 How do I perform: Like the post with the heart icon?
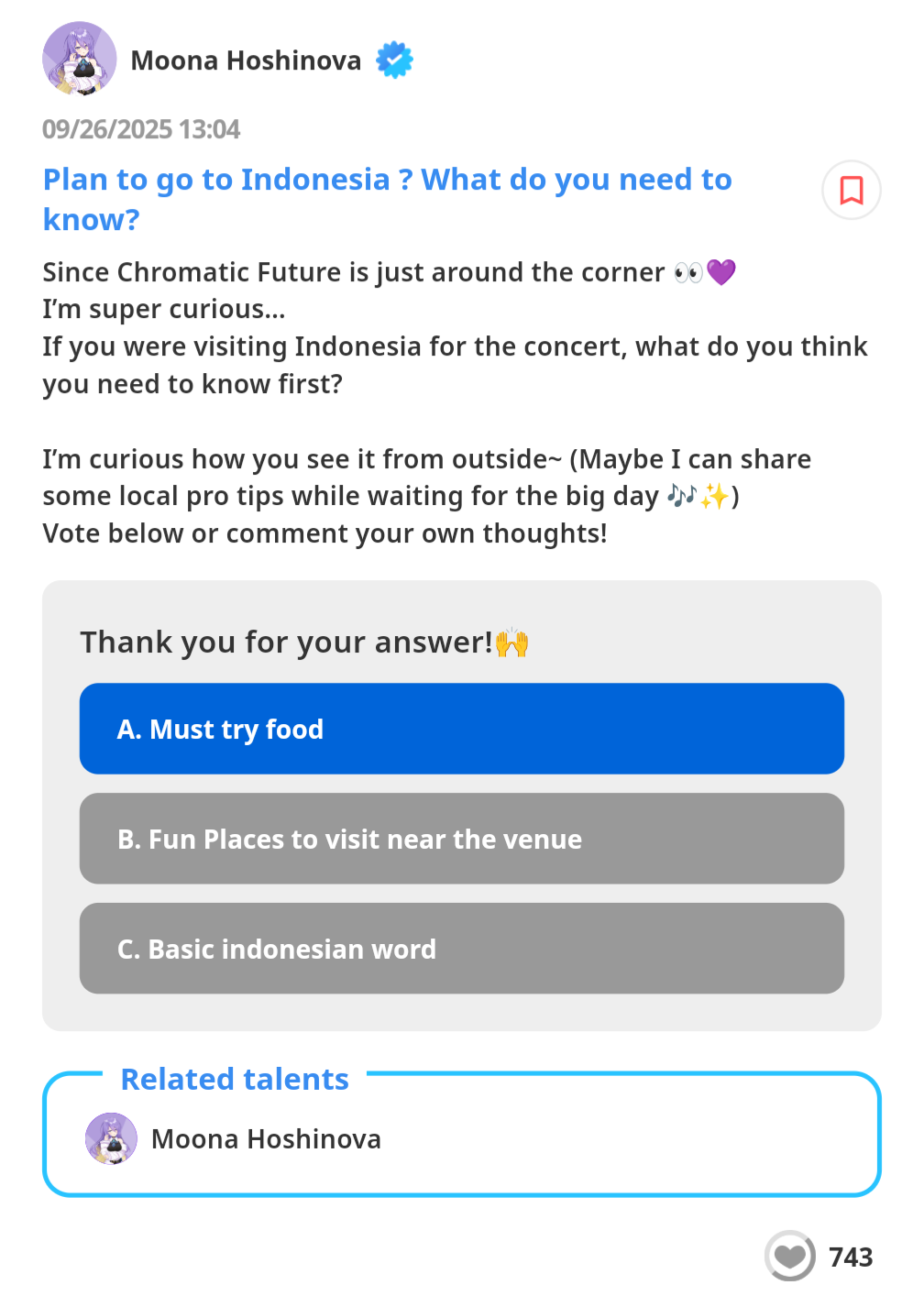pyautogui.click(x=789, y=1255)
